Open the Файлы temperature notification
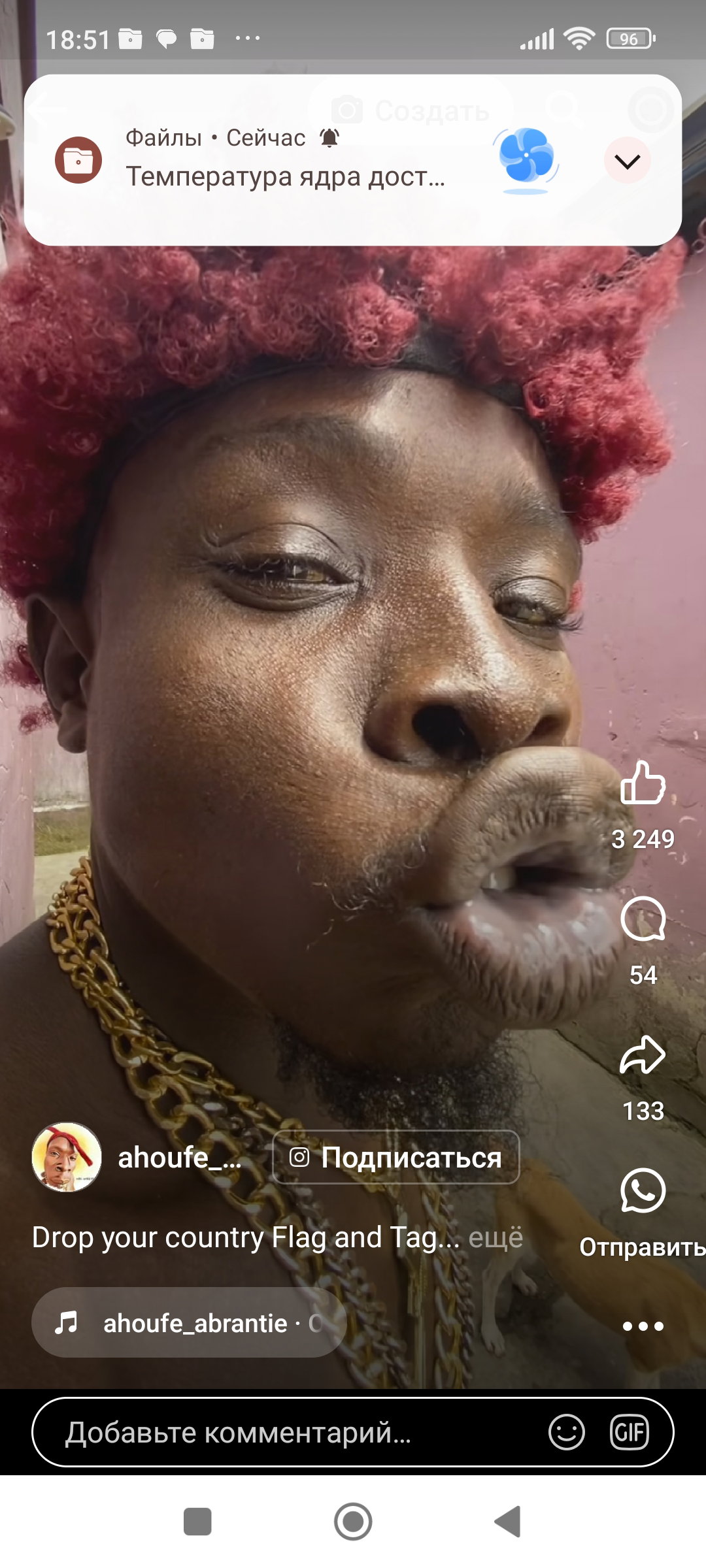Image resolution: width=706 pixels, height=1568 pixels. click(353, 160)
